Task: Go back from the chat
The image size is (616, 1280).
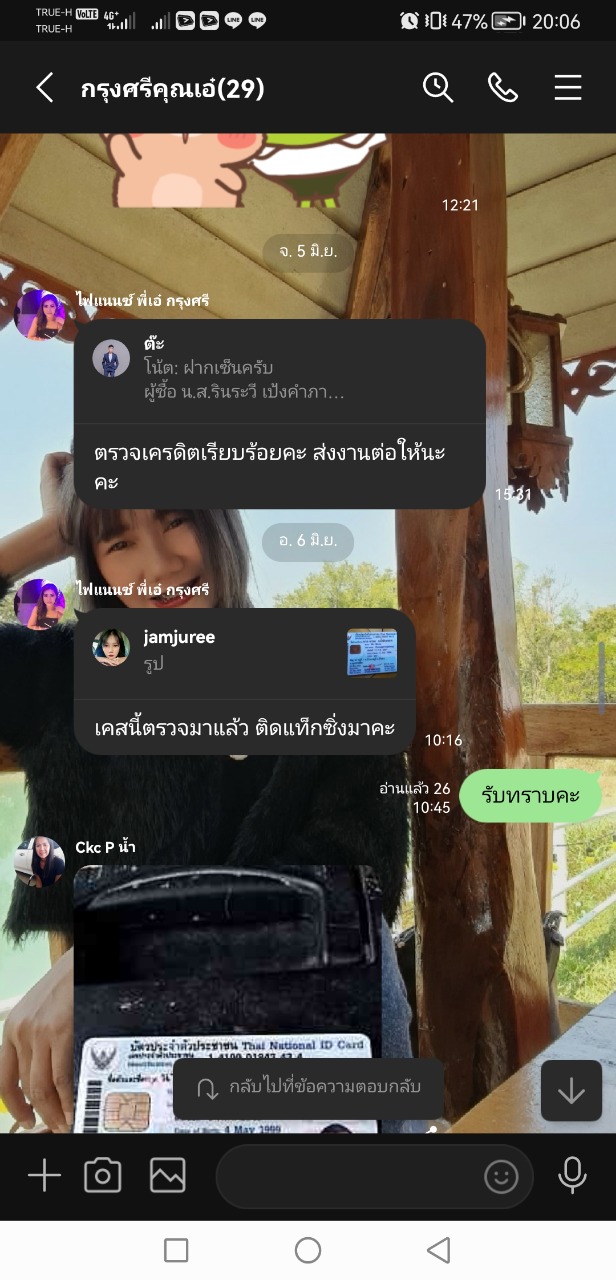Action: point(44,88)
